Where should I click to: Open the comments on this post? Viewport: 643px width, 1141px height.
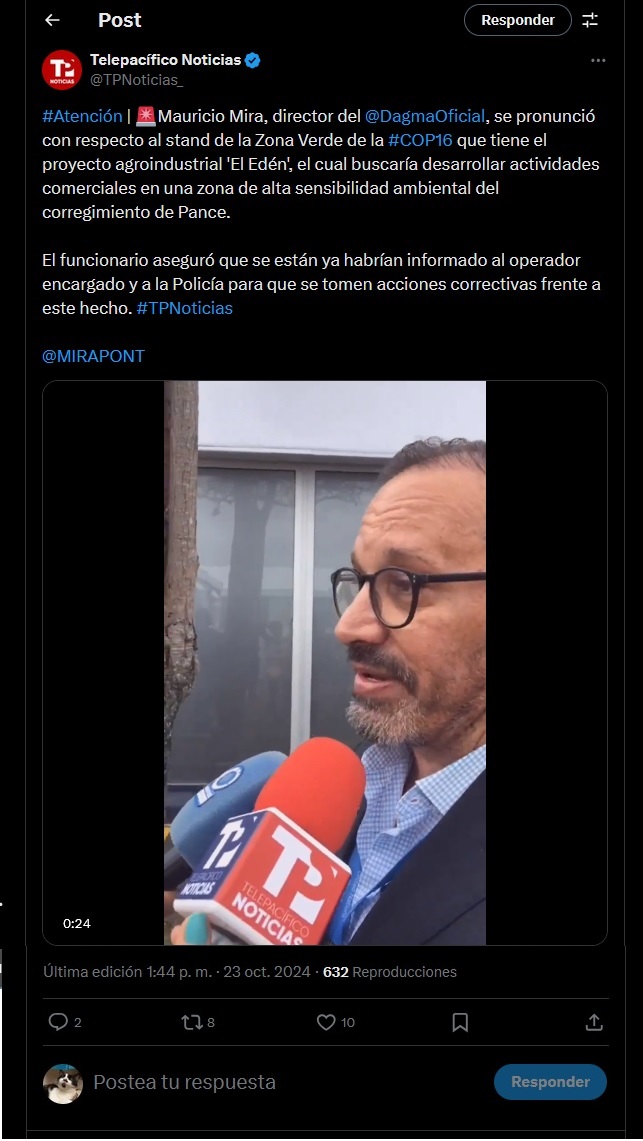pos(65,1022)
